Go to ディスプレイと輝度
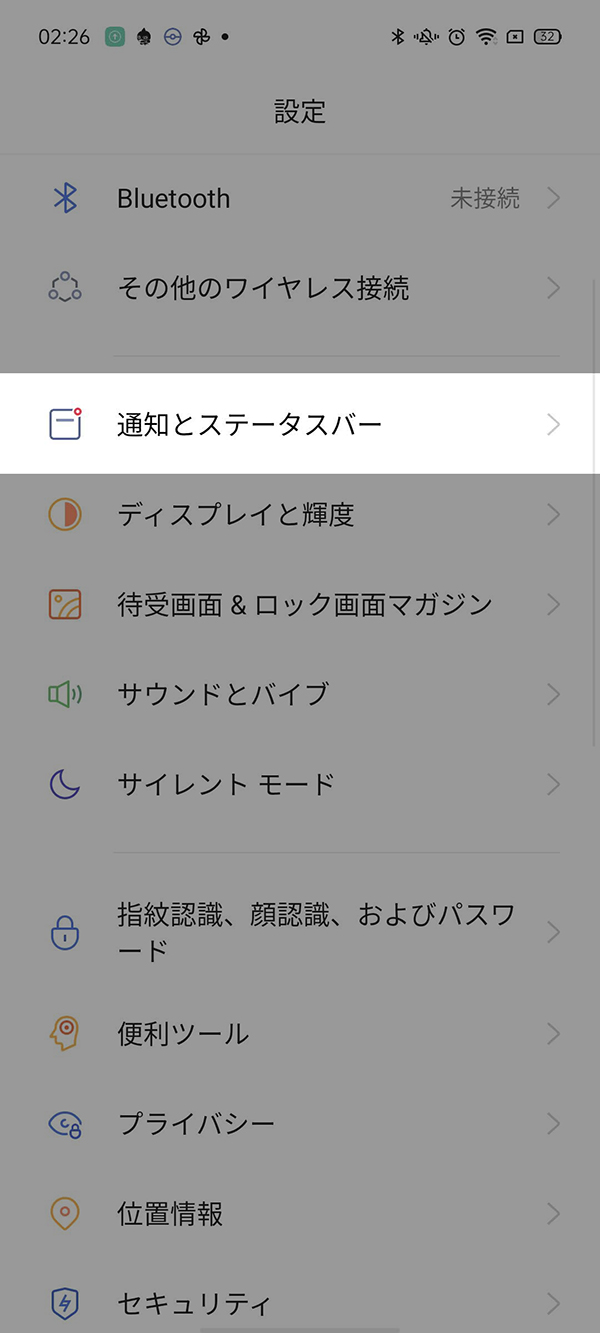This screenshot has width=600, height=1333. pyautogui.click(x=300, y=515)
